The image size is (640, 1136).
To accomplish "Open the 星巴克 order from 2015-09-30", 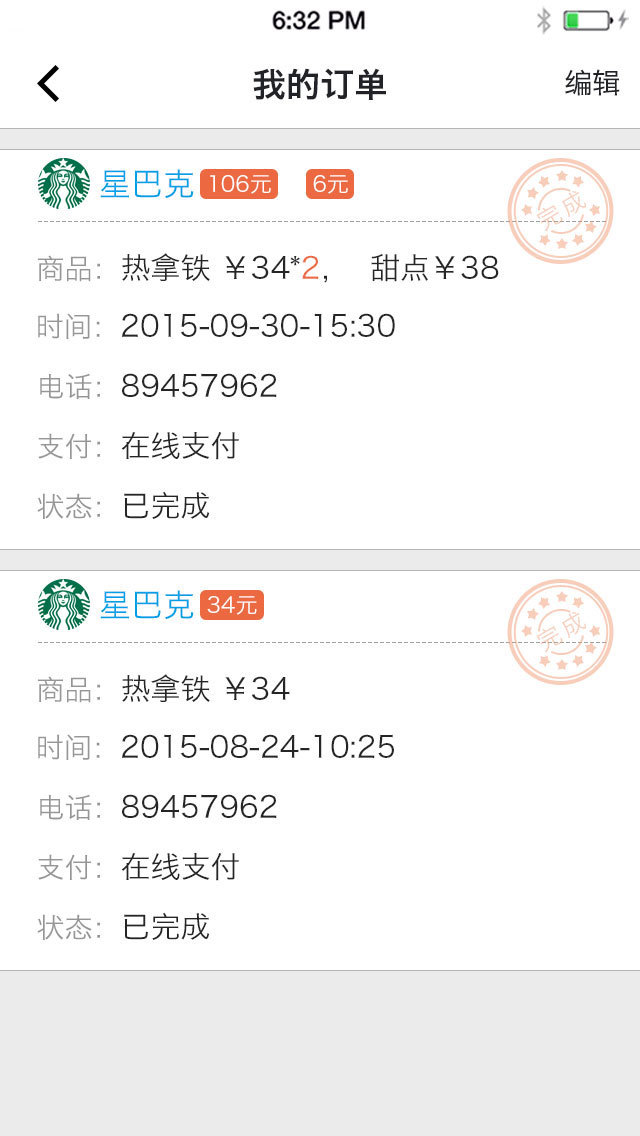I will pos(320,348).
